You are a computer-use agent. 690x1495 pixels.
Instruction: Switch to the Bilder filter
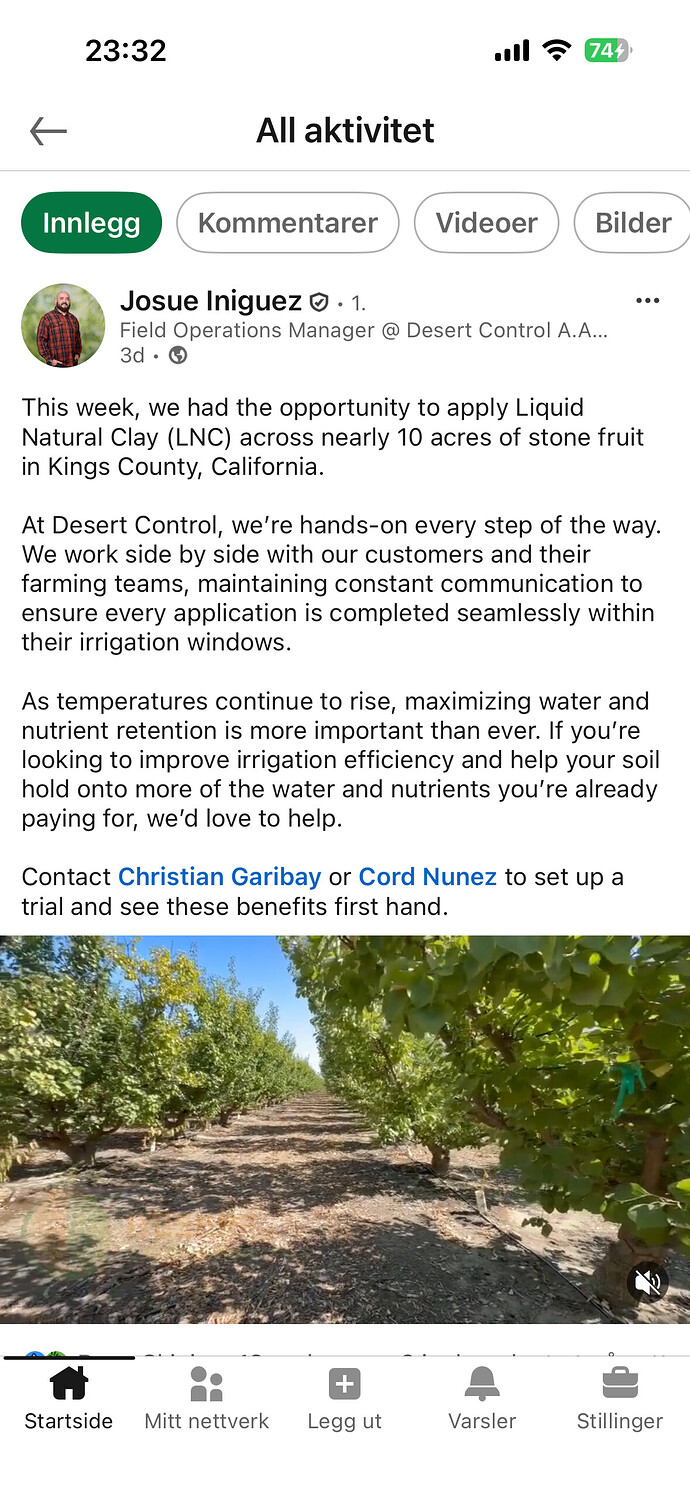(x=632, y=222)
